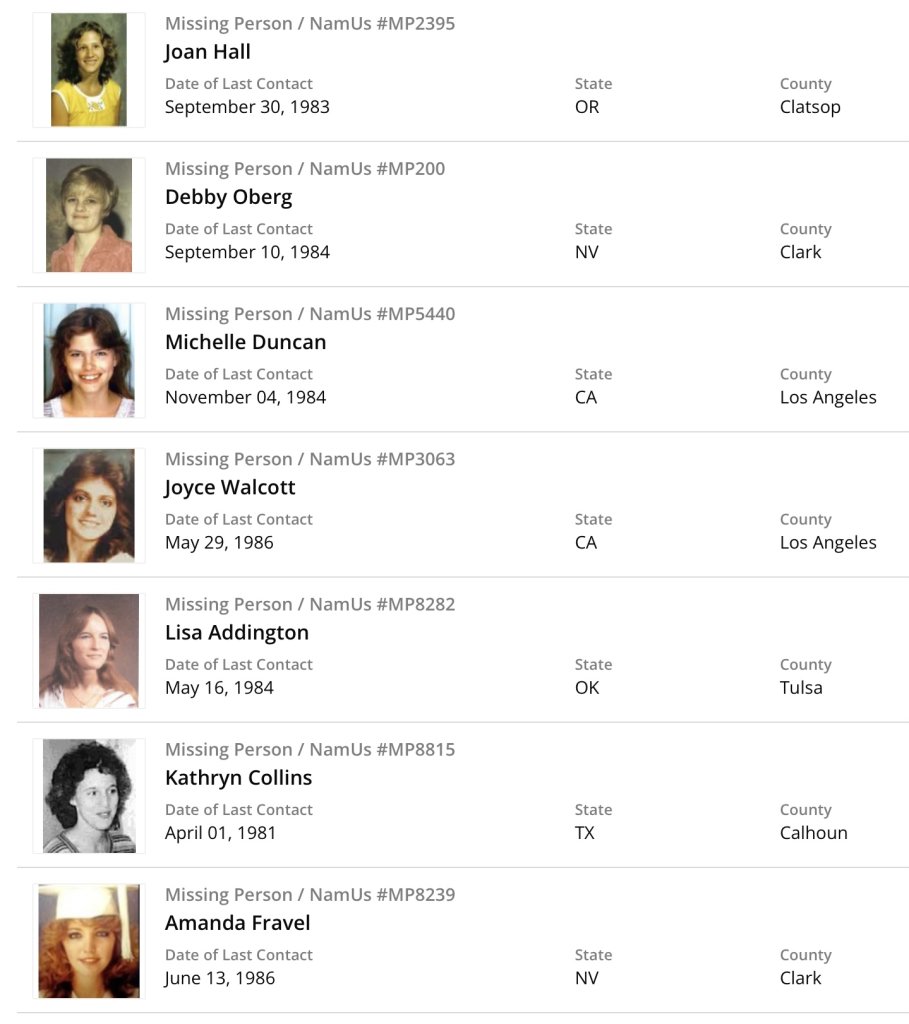View Michelle Duncan's case details
The width and height of the screenshot is (909, 1024).
click(x=245, y=342)
